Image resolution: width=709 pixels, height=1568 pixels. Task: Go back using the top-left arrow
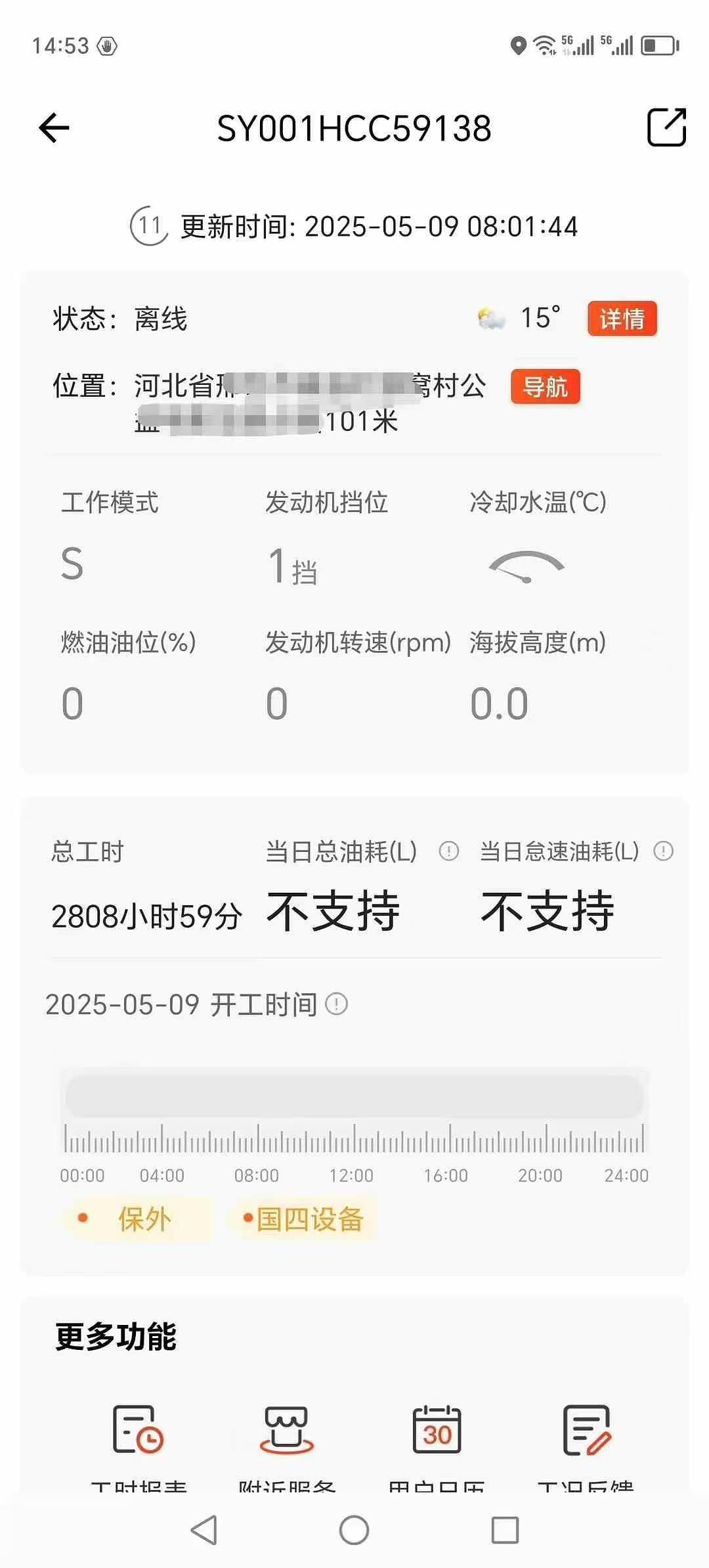point(54,127)
